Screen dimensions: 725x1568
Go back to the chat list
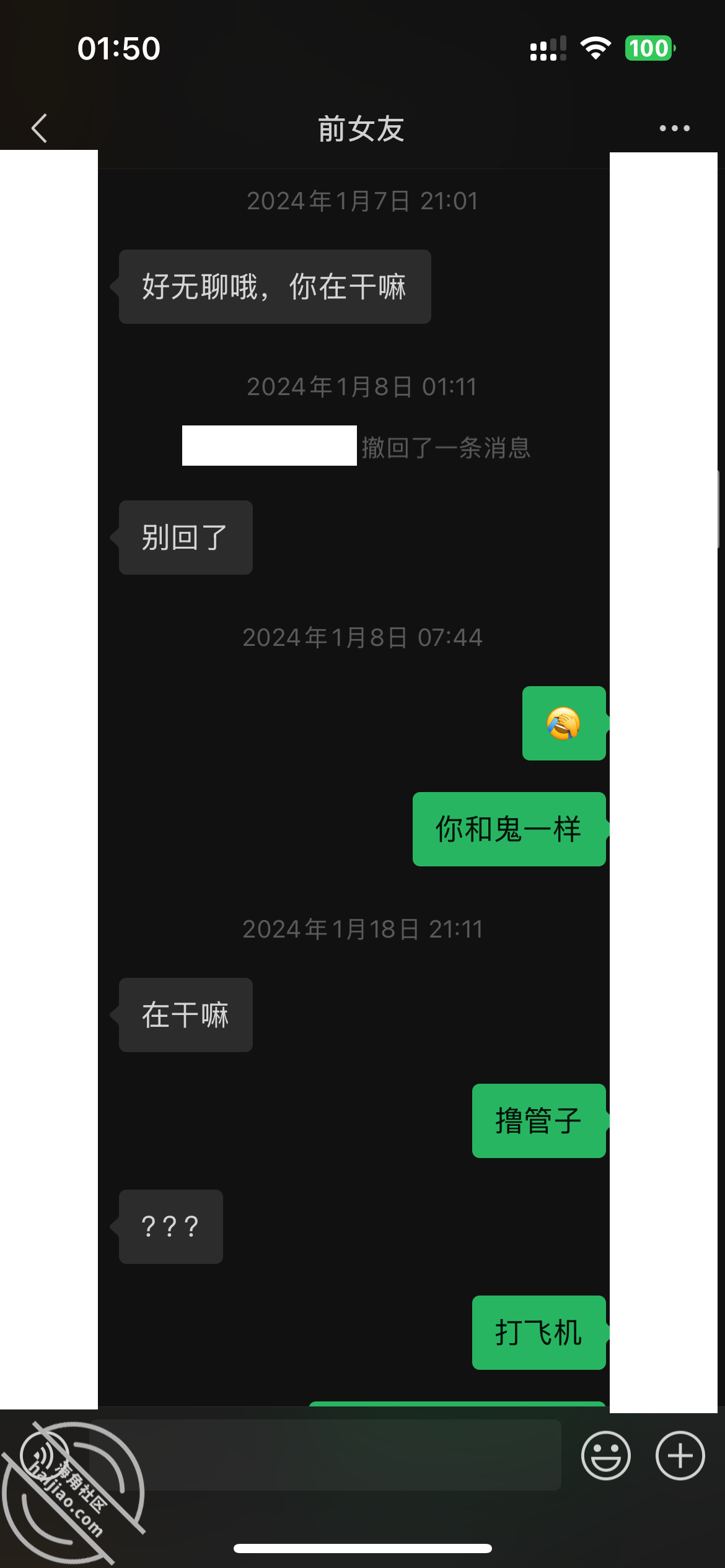pyautogui.click(x=40, y=128)
